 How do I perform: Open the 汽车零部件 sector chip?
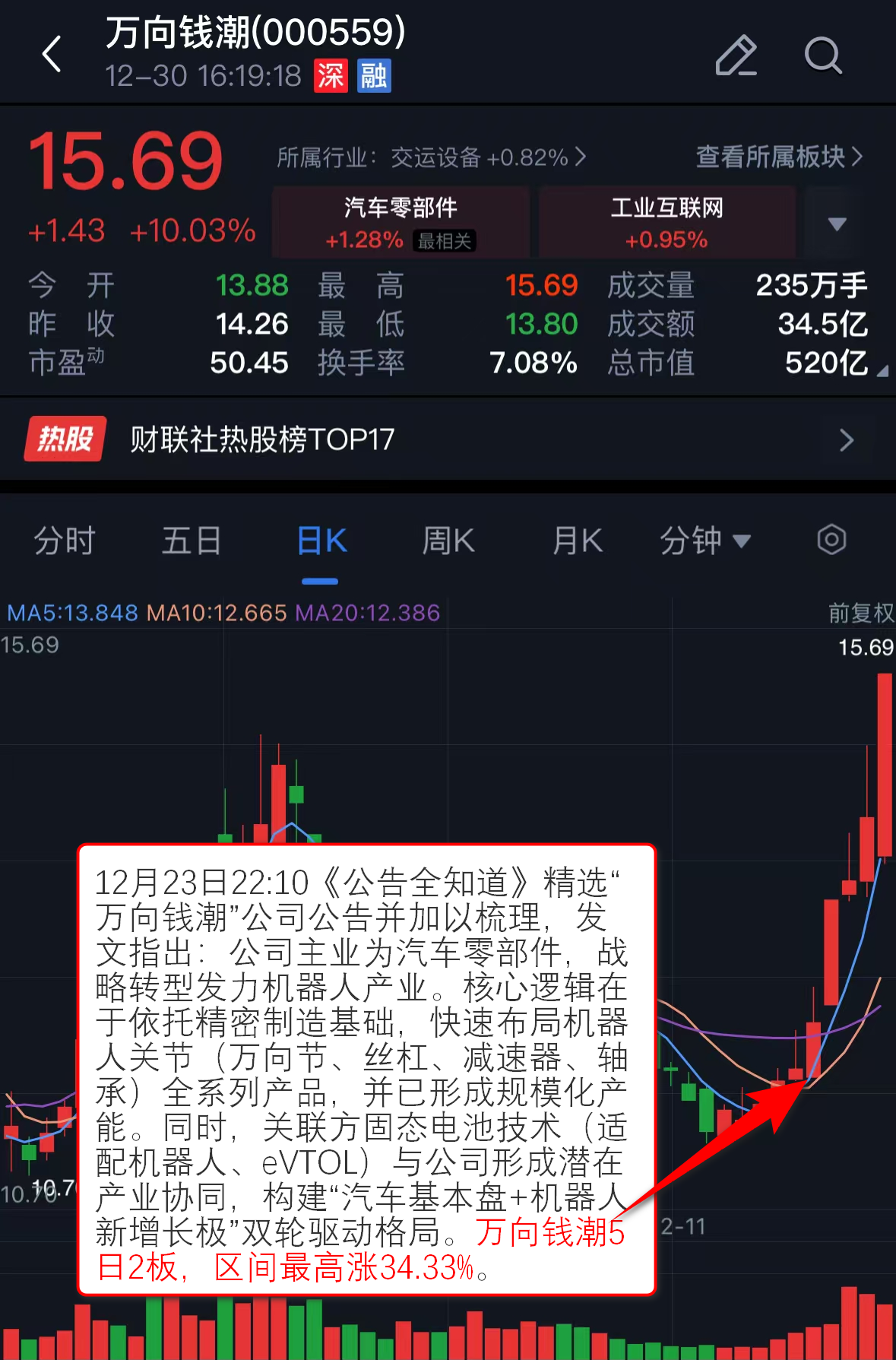click(401, 223)
